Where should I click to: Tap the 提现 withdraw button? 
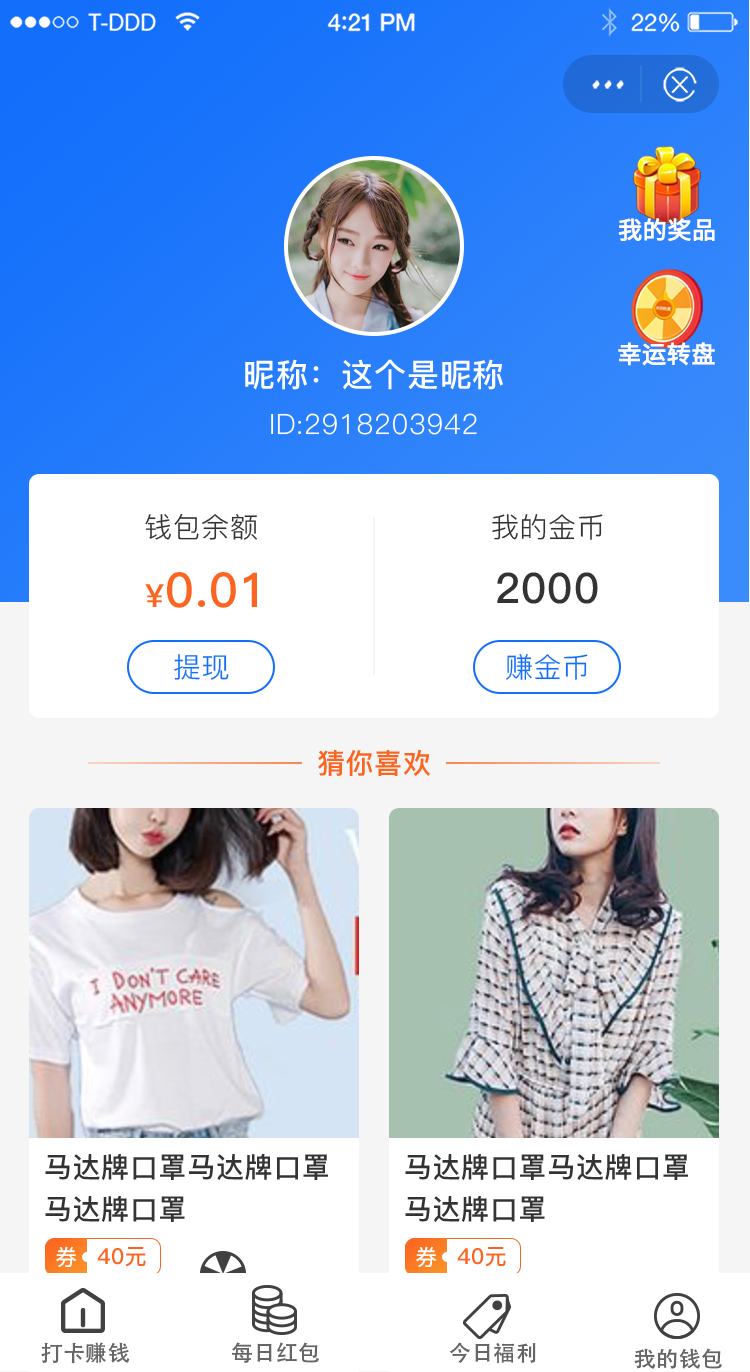201,667
